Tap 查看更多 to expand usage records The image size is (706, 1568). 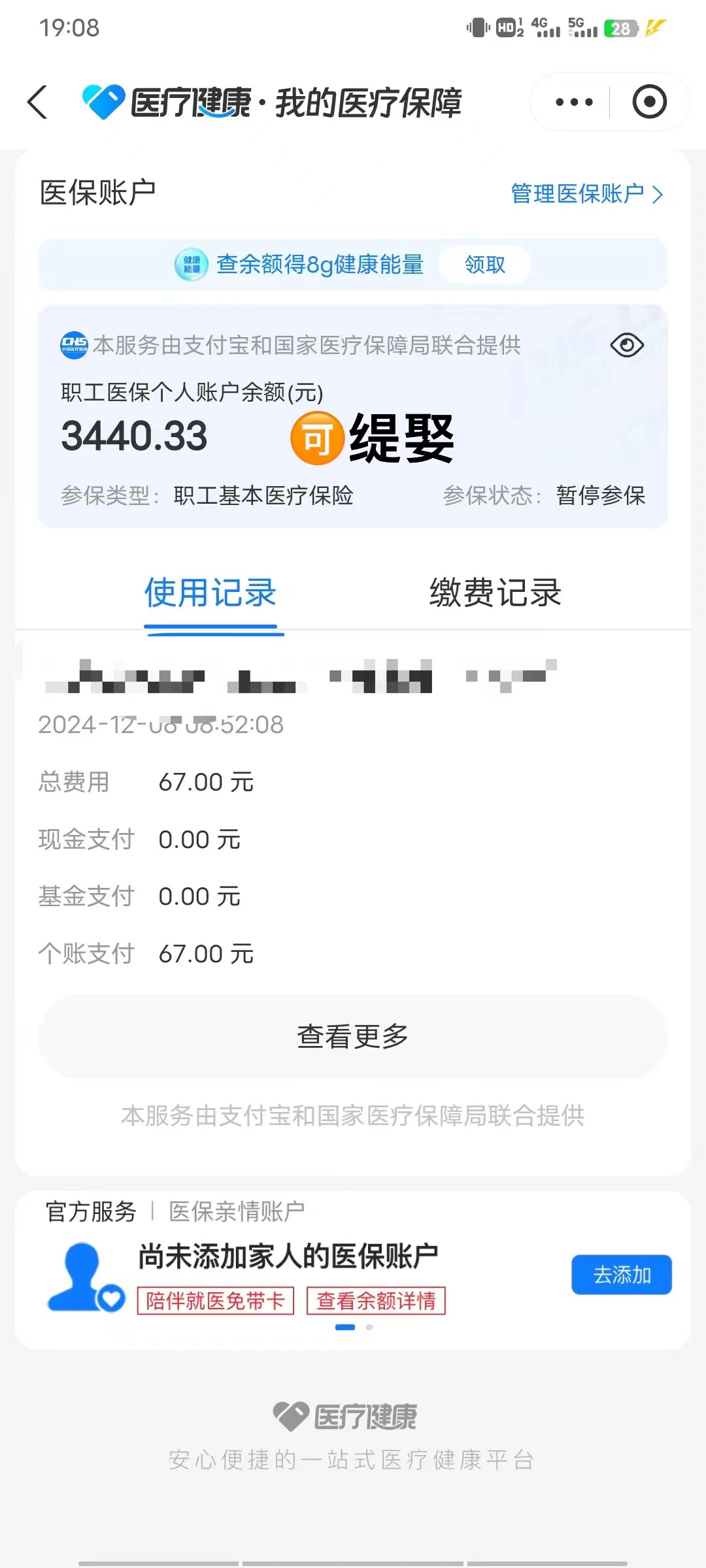353,1035
